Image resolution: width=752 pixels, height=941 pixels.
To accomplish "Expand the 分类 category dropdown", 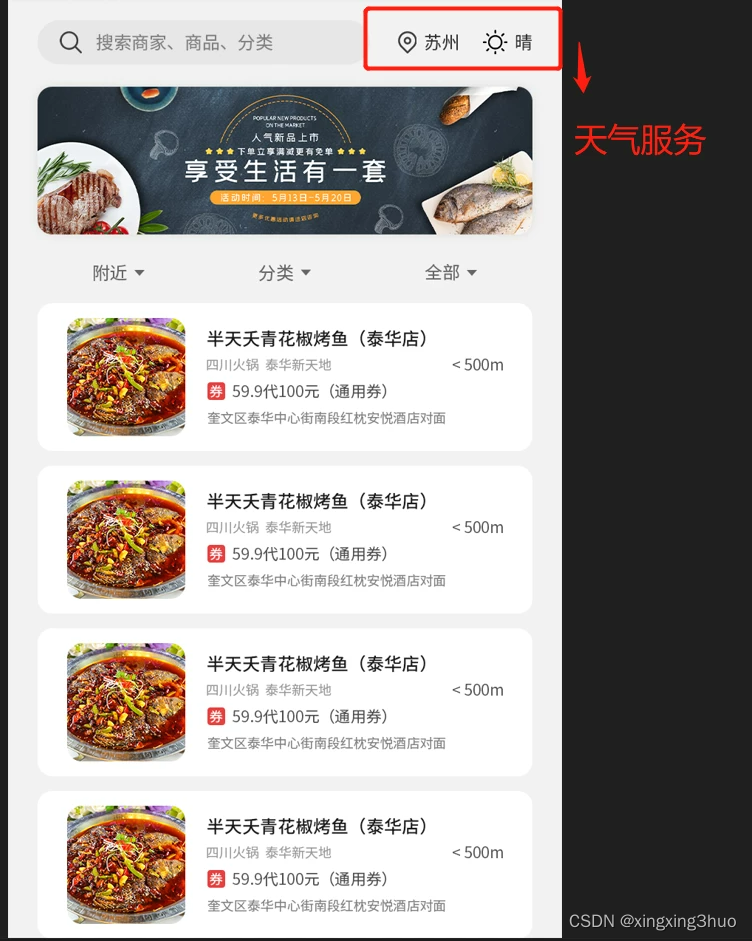I will click(x=284, y=272).
